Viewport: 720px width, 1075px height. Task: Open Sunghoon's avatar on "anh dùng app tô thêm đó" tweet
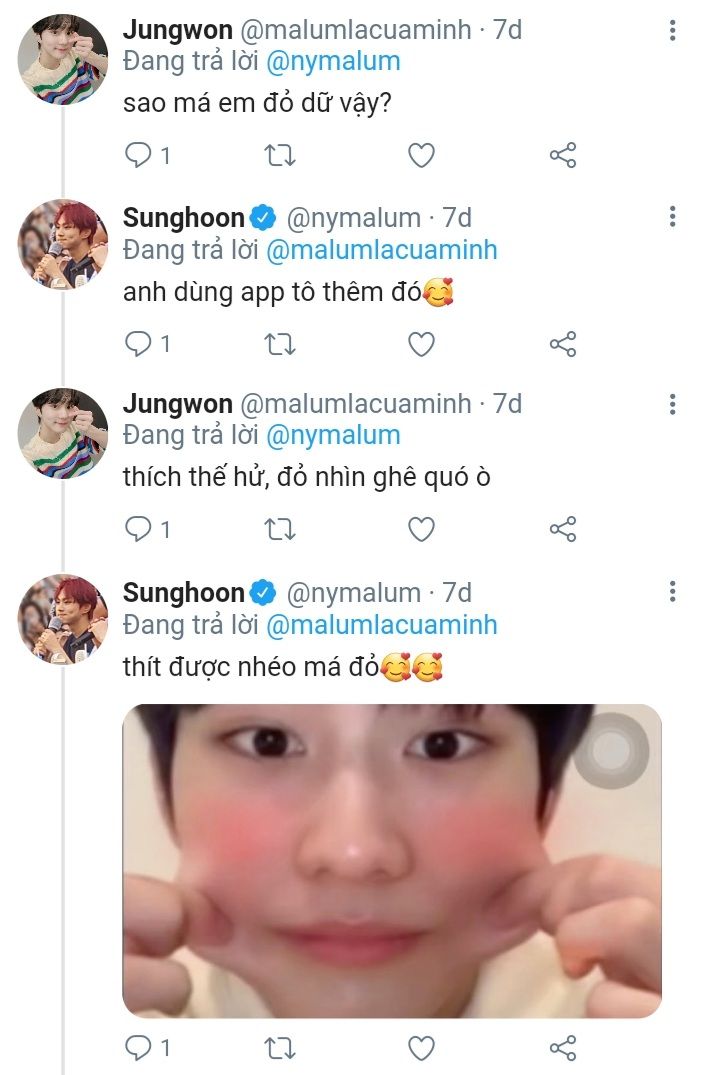click(63, 246)
